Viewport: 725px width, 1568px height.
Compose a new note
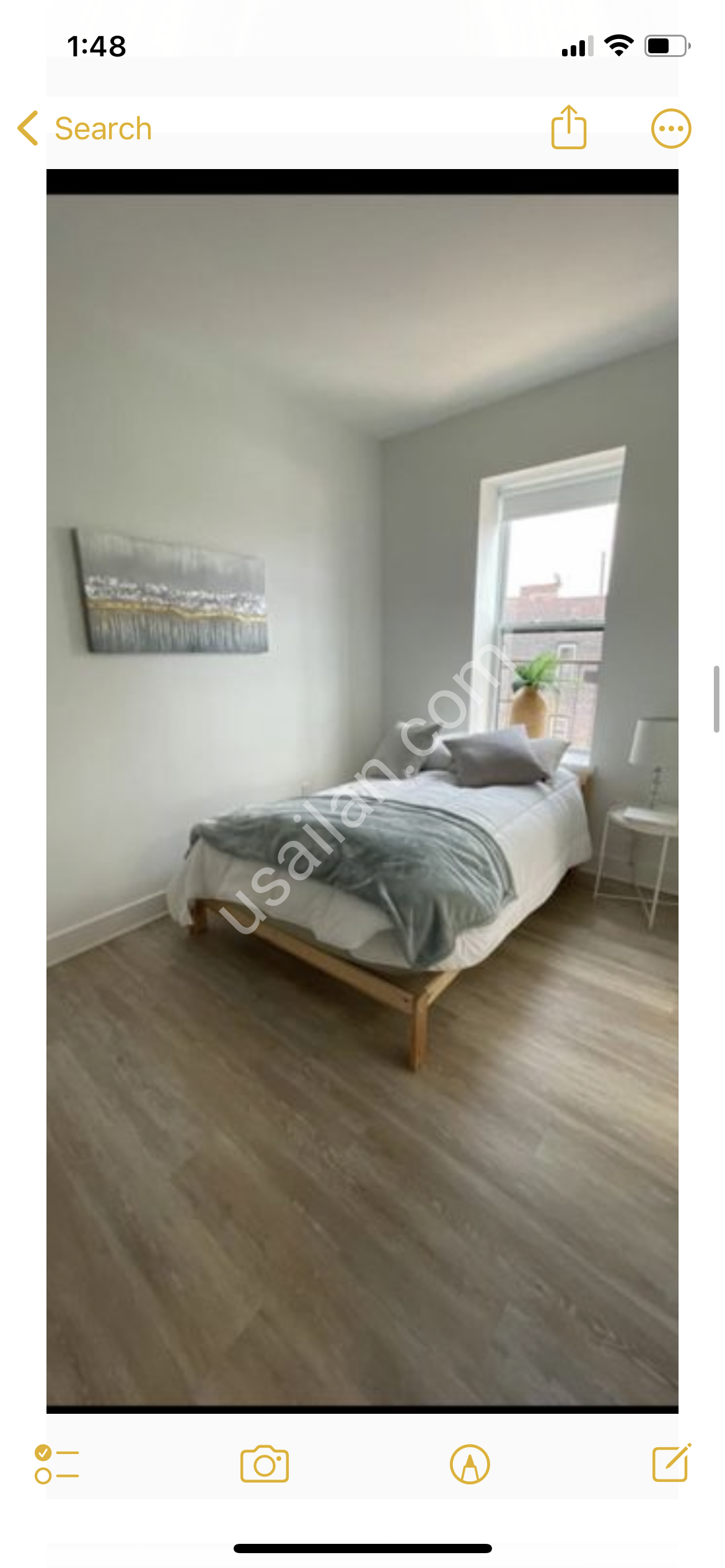[672, 1463]
